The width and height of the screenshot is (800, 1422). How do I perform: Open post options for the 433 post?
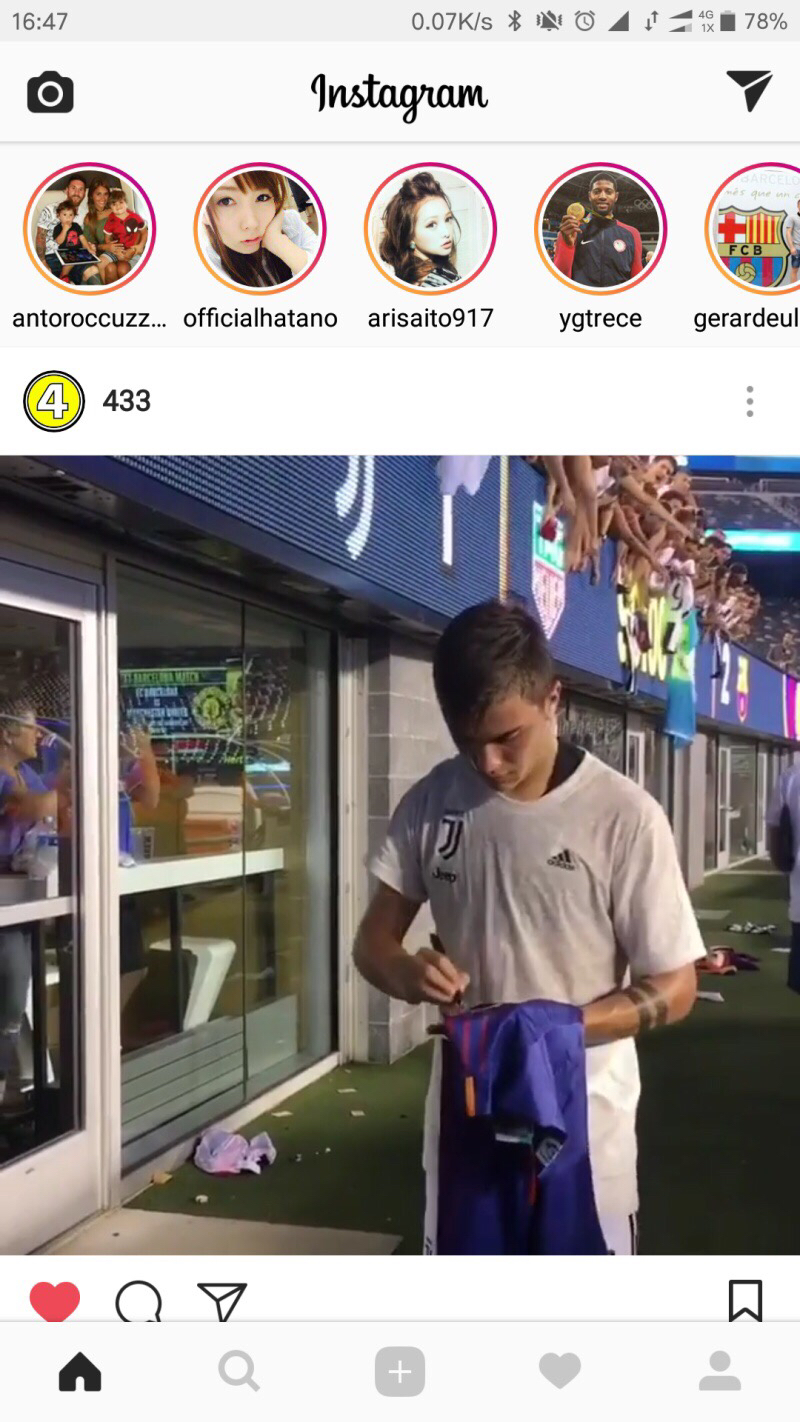tap(749, 401)
